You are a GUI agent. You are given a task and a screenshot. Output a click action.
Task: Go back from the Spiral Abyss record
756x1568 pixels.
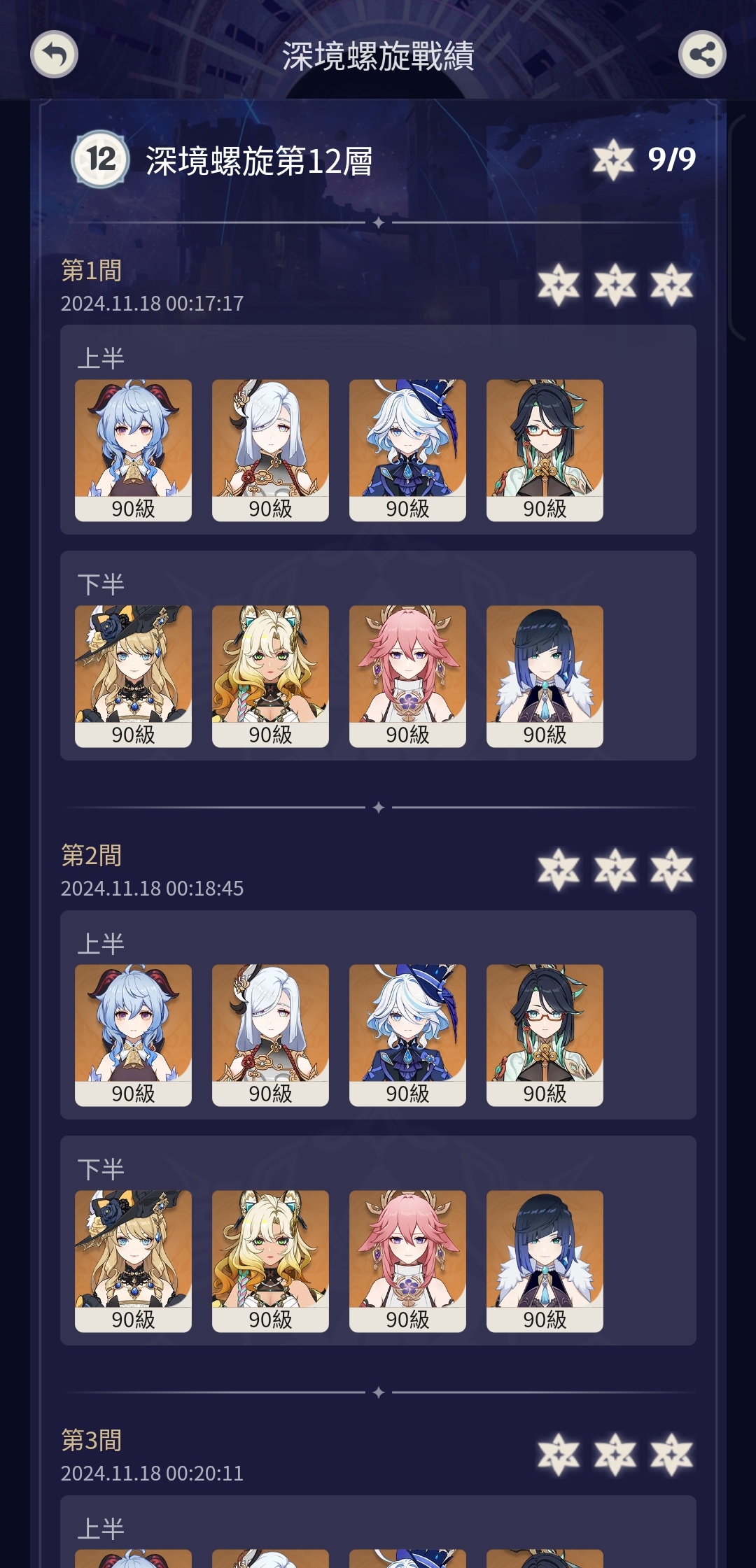(54, 55)
